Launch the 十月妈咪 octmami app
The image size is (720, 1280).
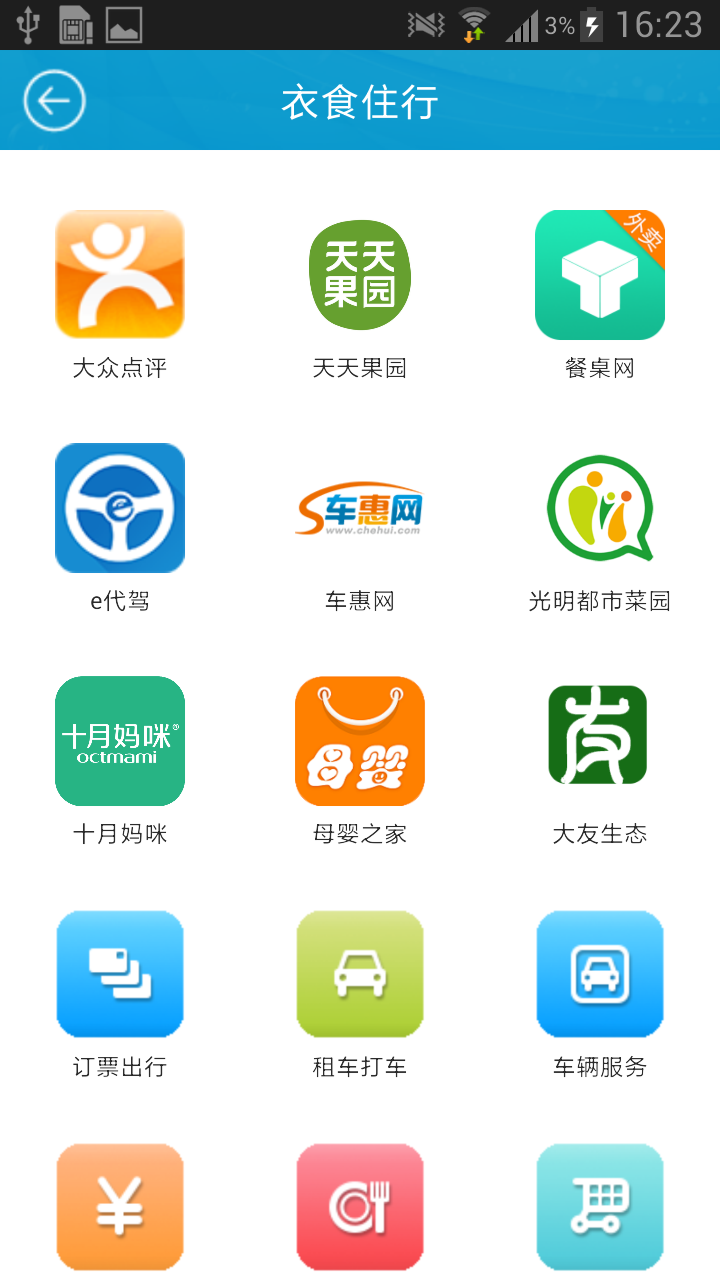120,740
